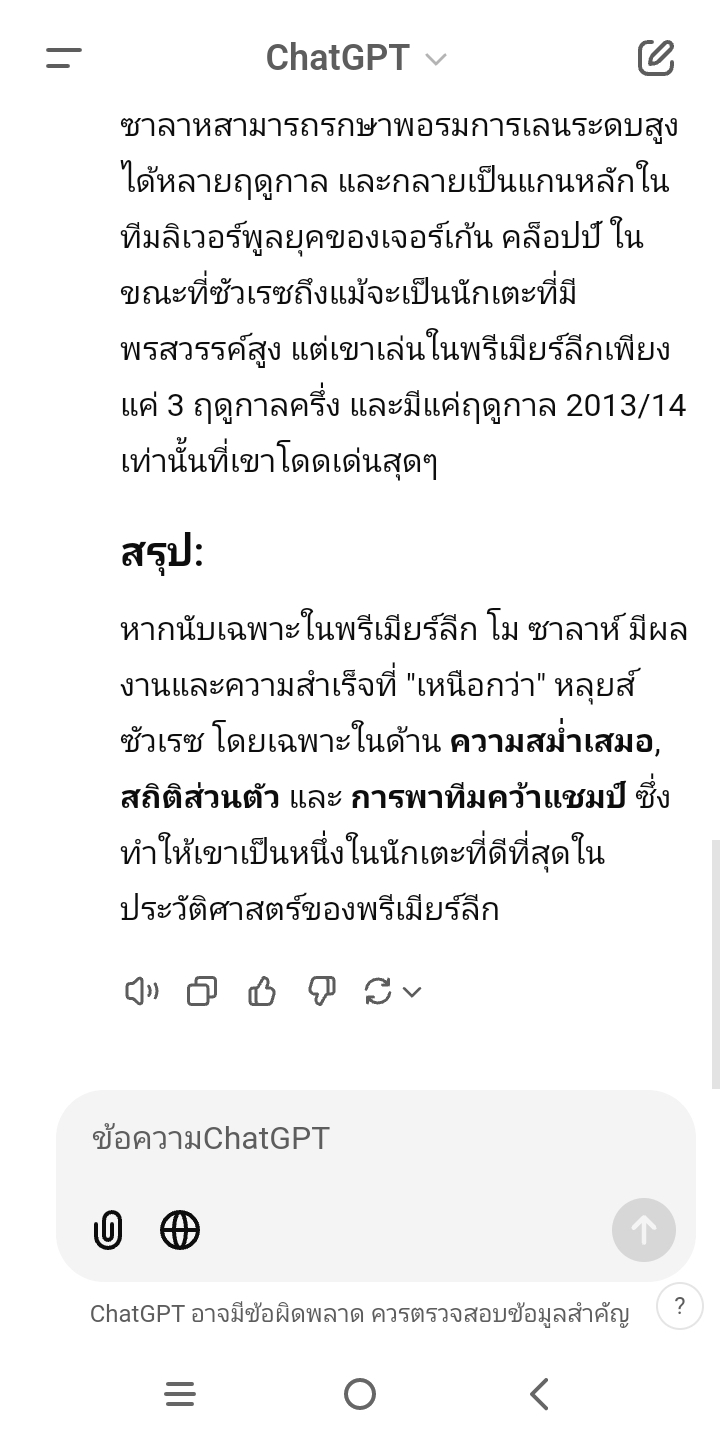Copy the response text

(202, 991)
